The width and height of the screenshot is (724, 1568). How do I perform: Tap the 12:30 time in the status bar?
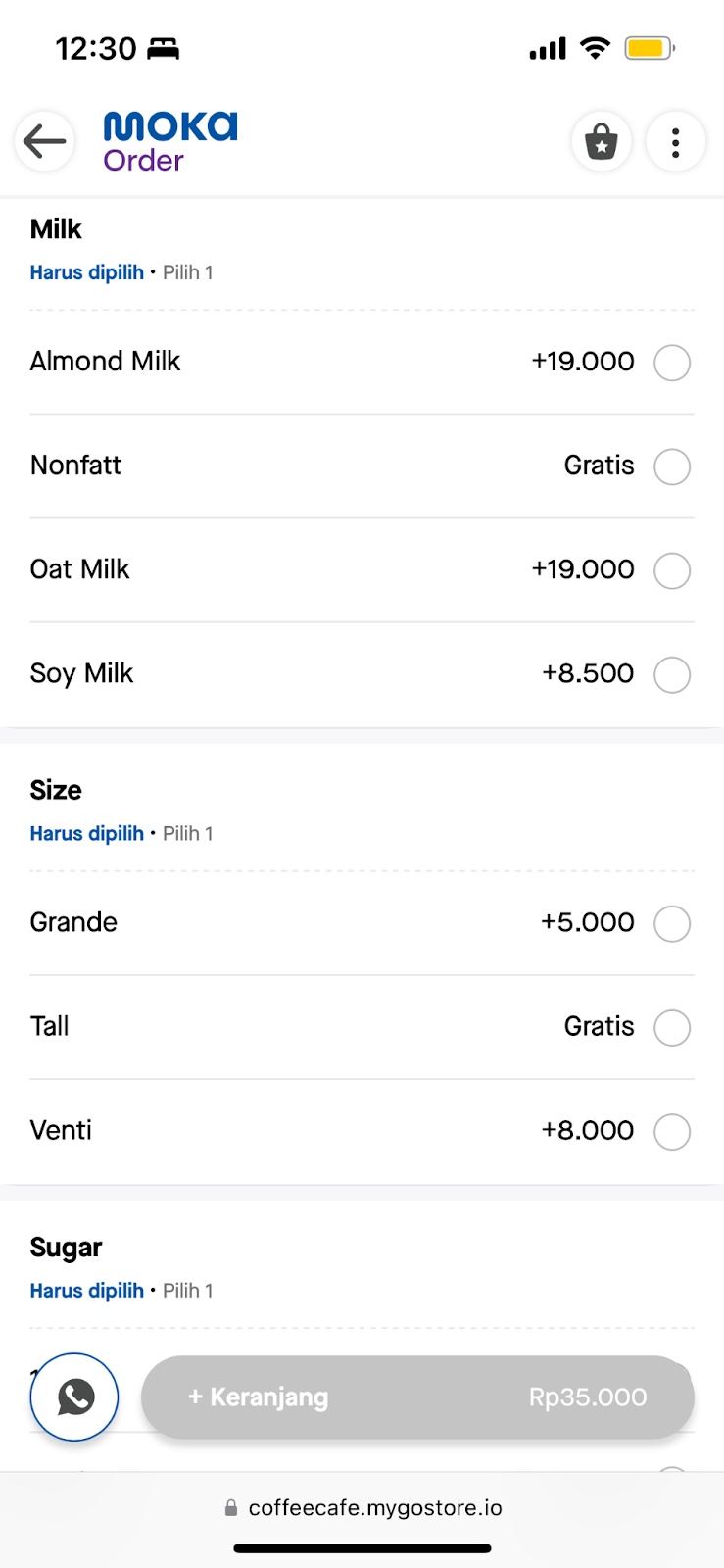(x=94, y=47)
